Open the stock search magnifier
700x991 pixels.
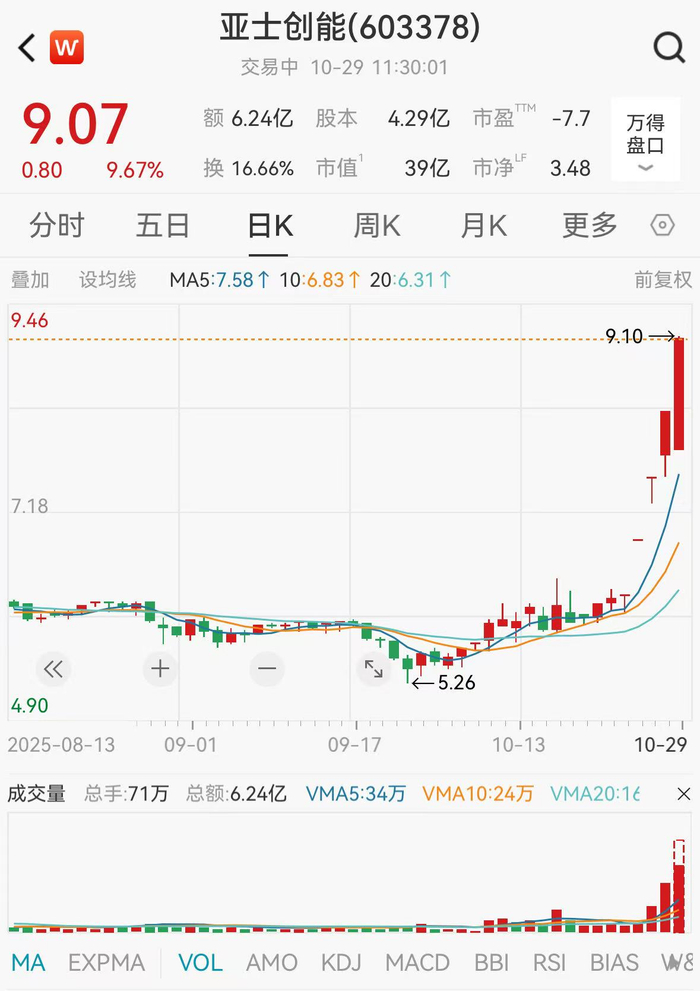pos(667,47)
